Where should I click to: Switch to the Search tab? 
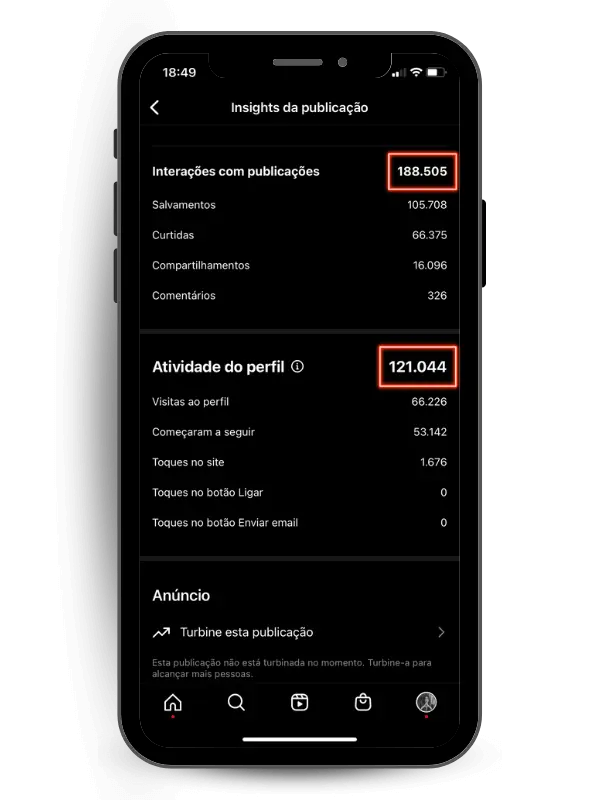click(x=236, y=702)
